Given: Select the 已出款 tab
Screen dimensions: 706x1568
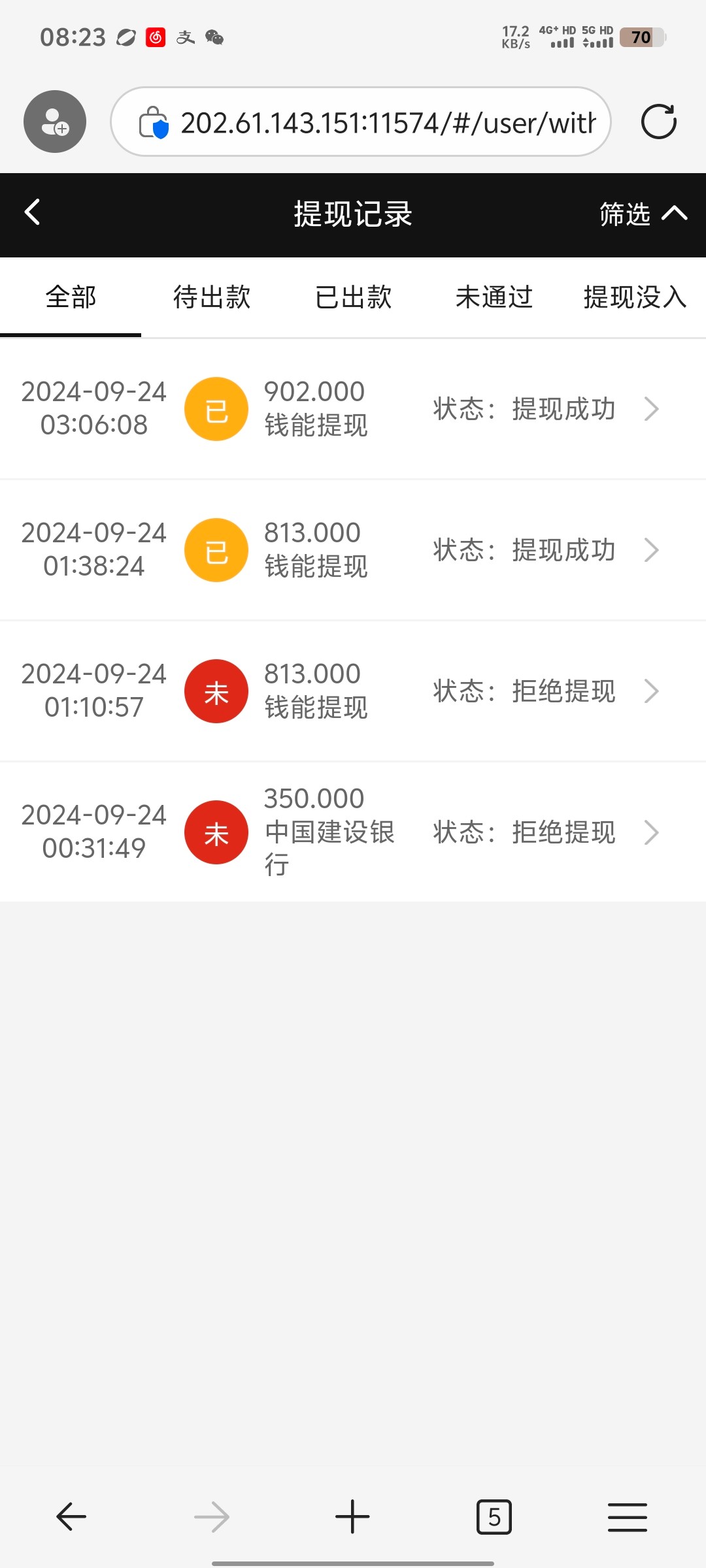Looking at the screenshot, I should pyautogui.click(x=353, y=297).
